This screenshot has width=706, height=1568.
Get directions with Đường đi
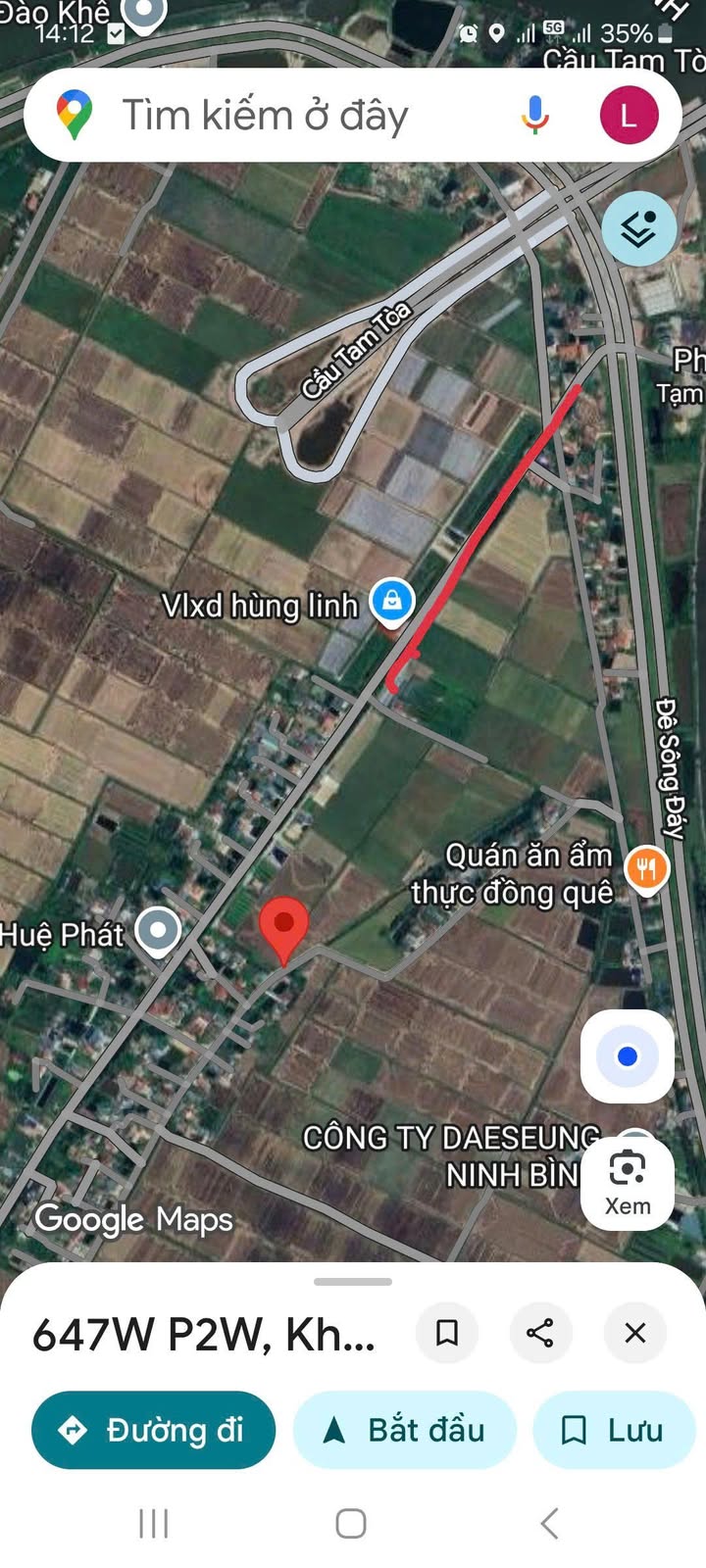tap(154, 1431)
